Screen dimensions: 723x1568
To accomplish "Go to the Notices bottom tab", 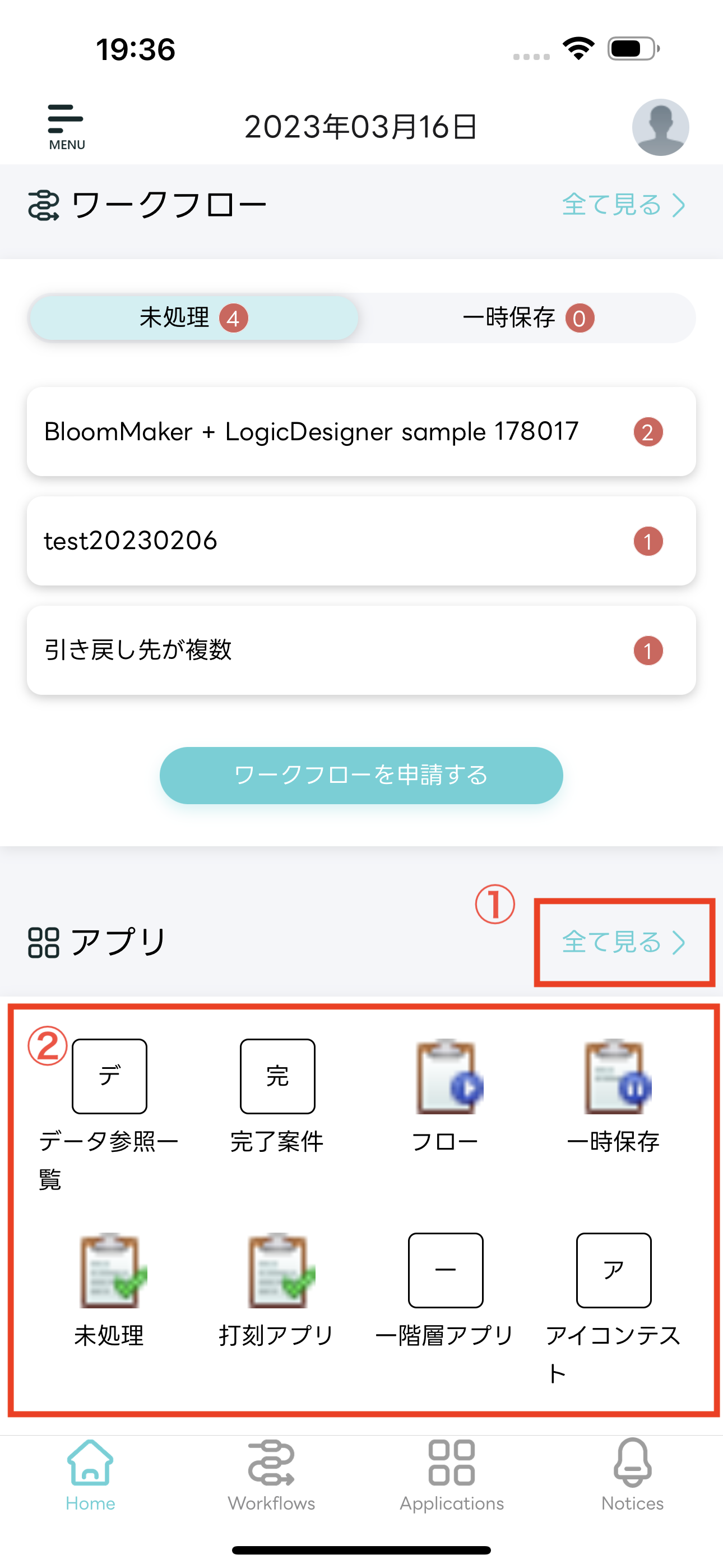I will coord(632,1475).
